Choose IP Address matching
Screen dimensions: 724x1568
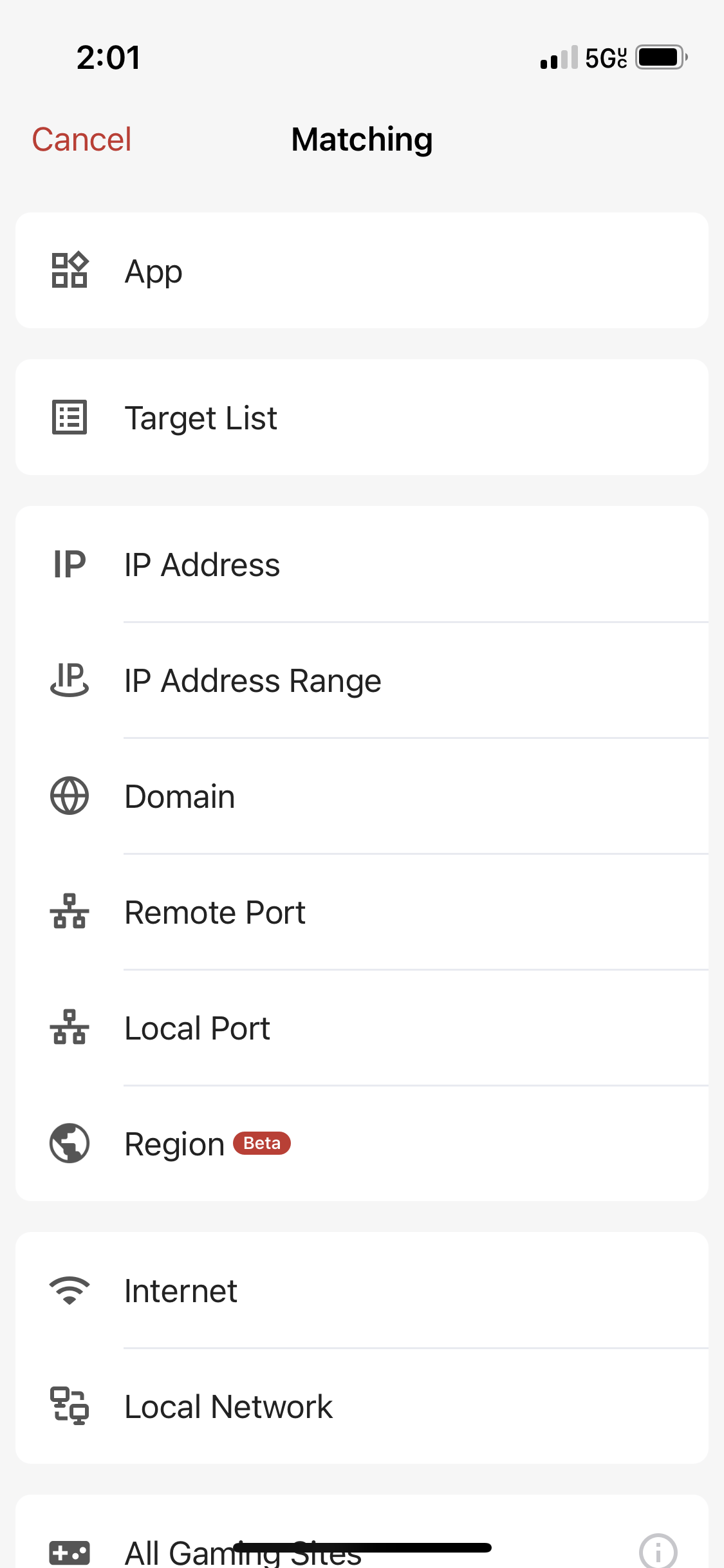click(x=362, y=565)
